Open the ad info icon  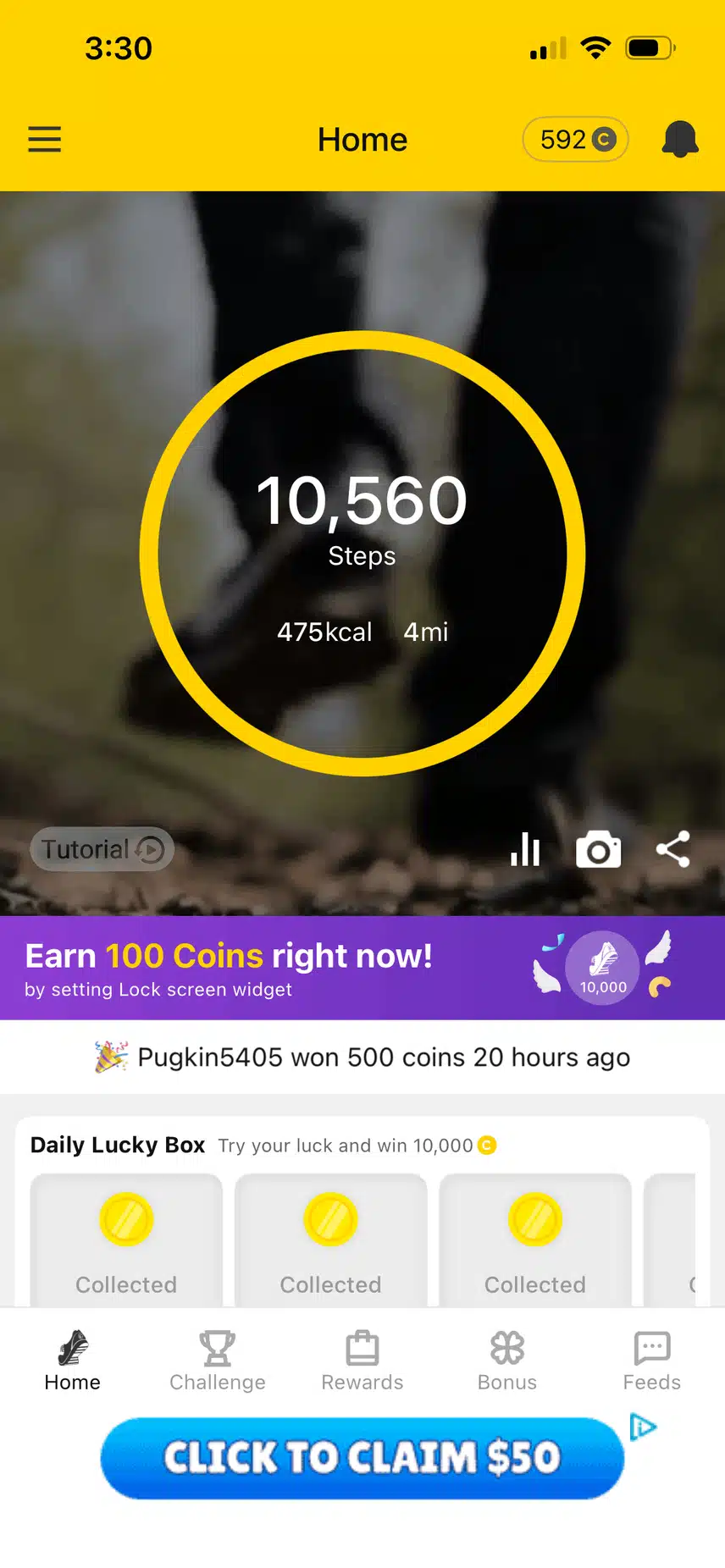[x=643, y=1427]
